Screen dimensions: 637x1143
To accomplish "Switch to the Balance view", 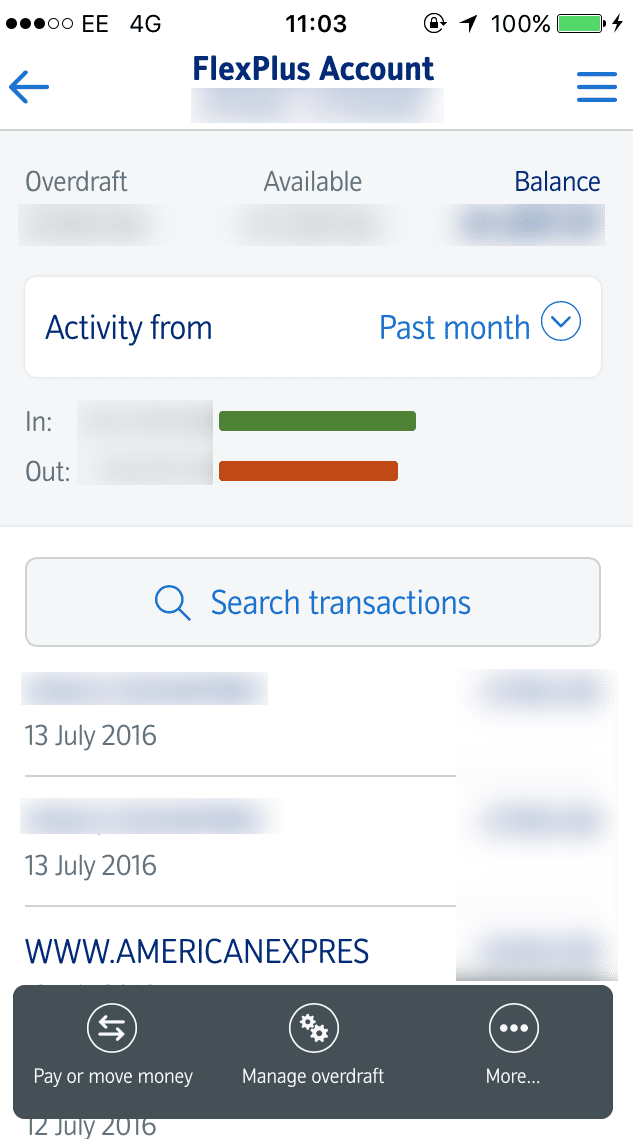I will coord(557,182).
